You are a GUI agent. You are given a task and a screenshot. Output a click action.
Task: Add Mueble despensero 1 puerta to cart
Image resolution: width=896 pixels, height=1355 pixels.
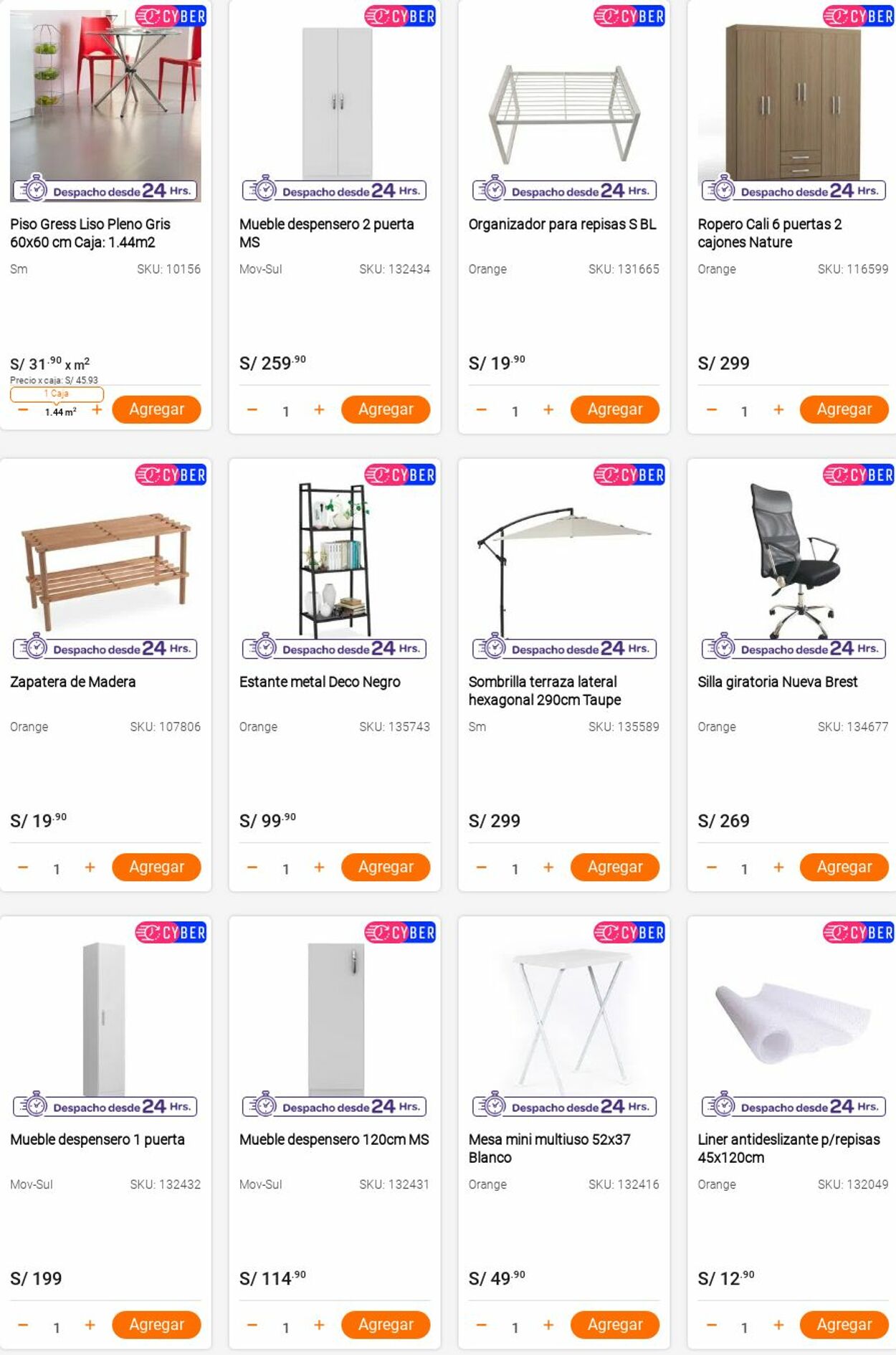(x=156, y=1325)
